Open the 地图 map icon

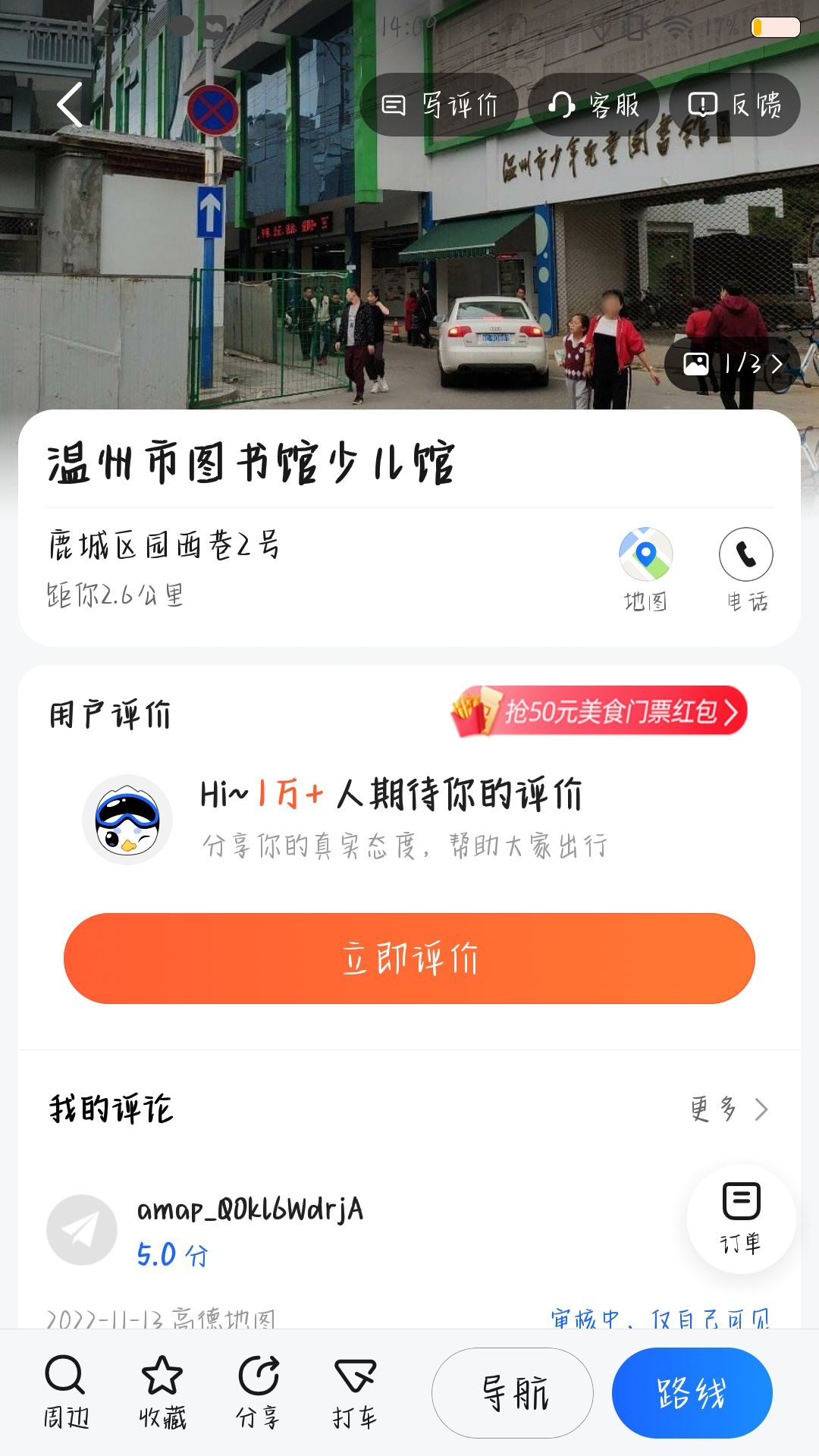pyautogui.click(x=645, y=569)
